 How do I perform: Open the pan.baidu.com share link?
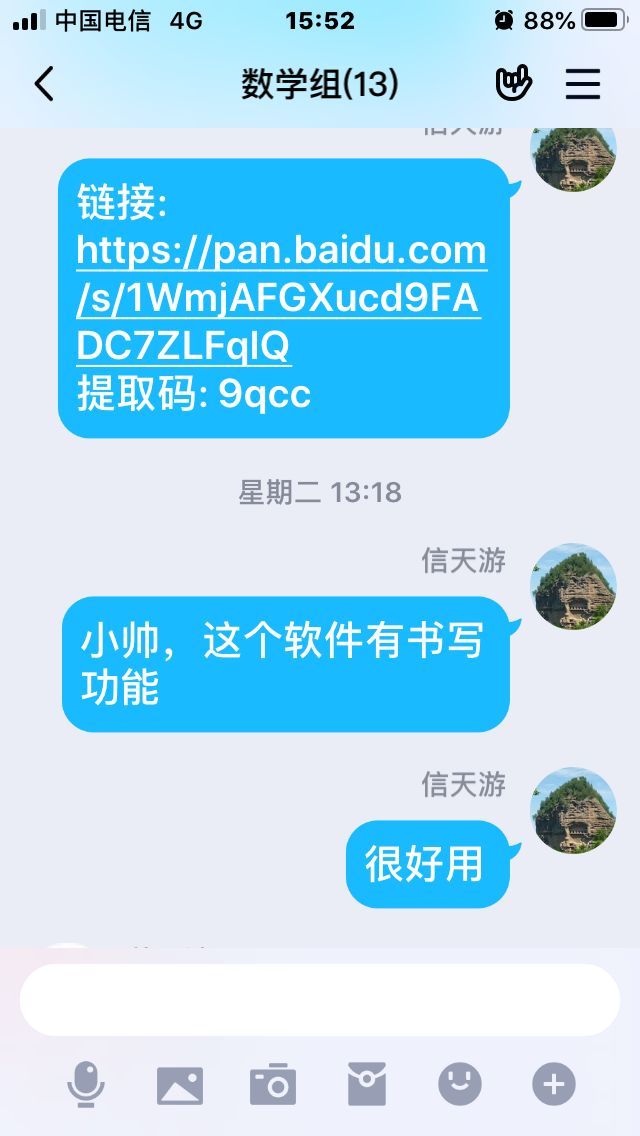(x=280, y=297)
